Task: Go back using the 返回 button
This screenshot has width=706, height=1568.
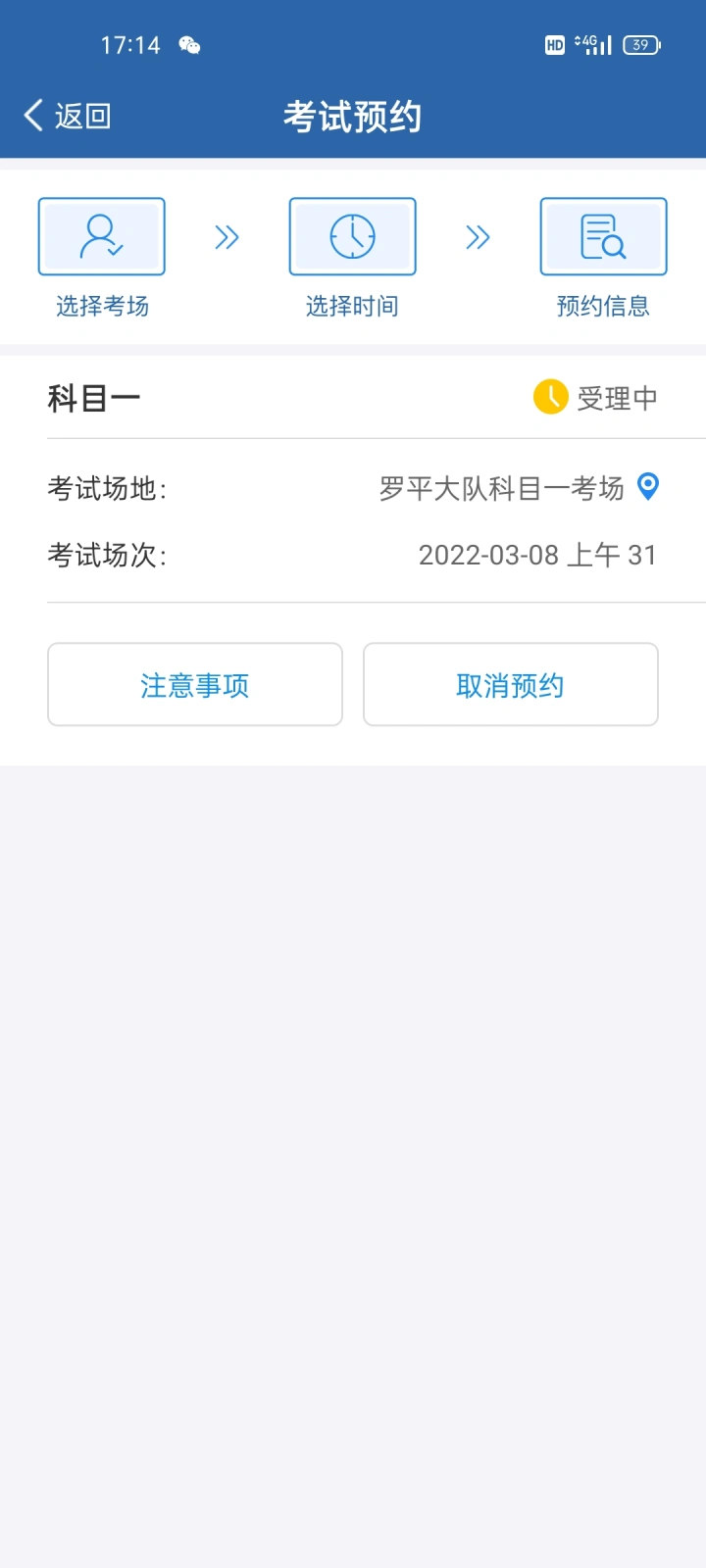Action: [x=68, y=116]
